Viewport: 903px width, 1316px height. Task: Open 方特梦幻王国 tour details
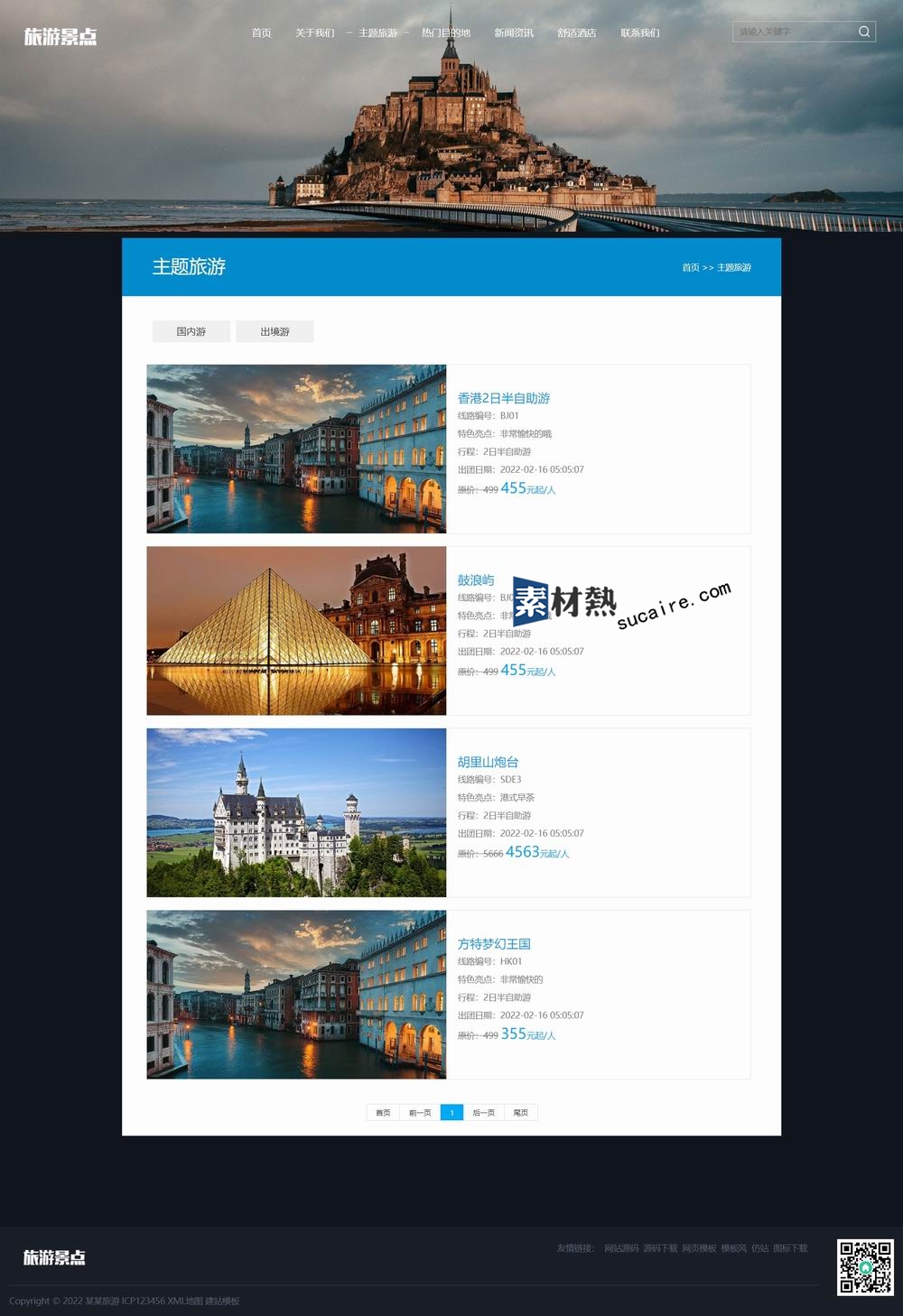493,944
